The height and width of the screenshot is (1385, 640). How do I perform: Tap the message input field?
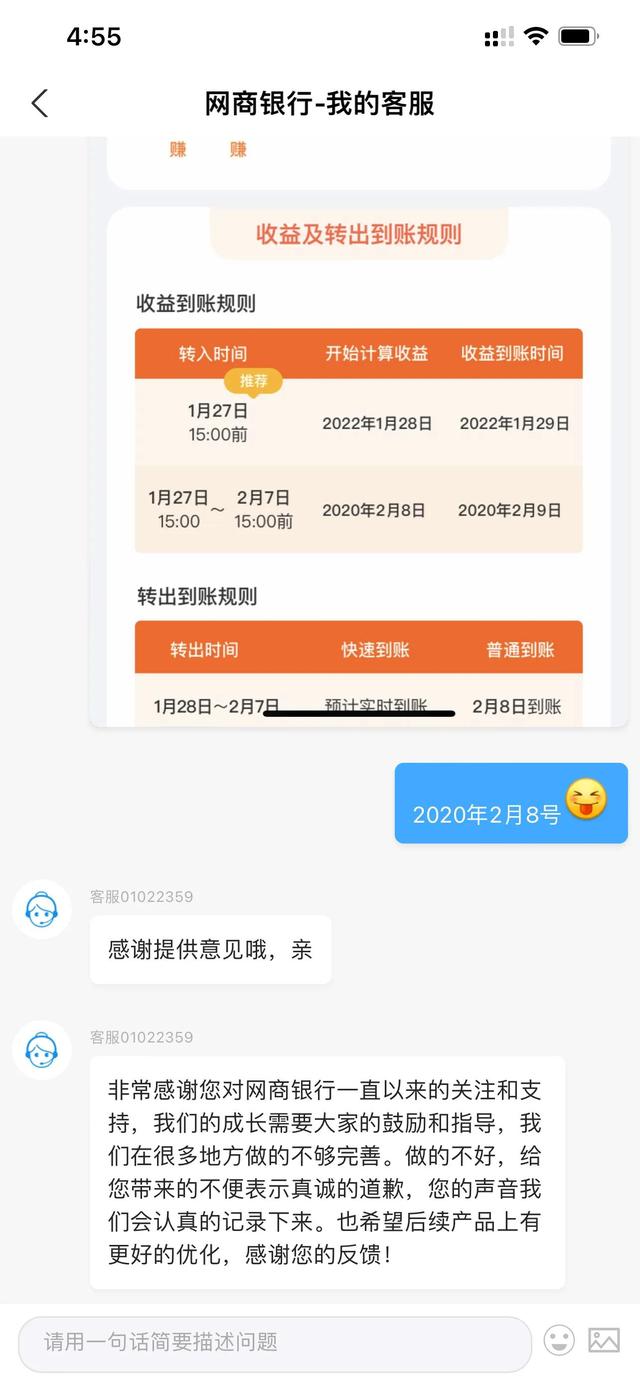click(x=275, y=1342)
